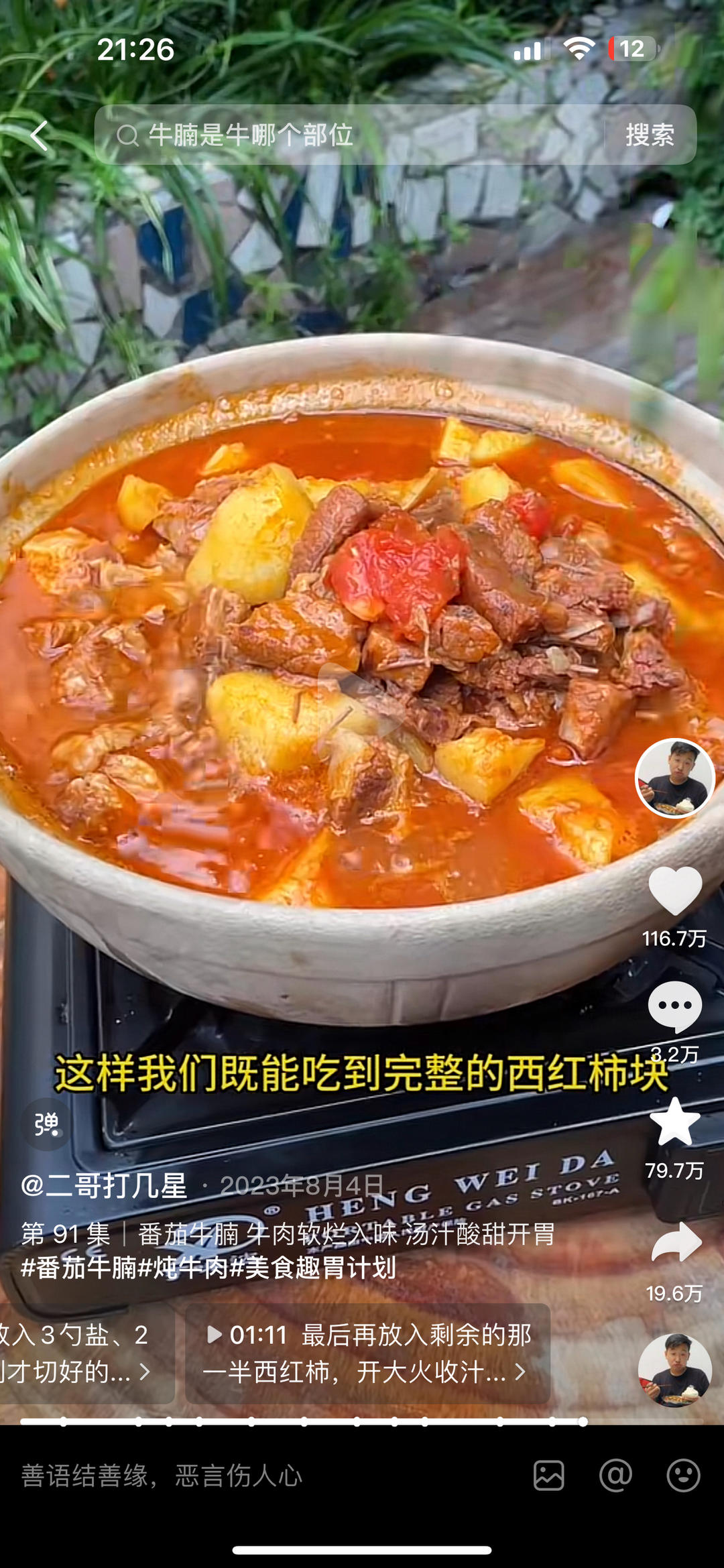The height and width of the screenshot is (1568, 724).
Task: Tap the comment input field 善语结善缘
Action: click(x=161, y=1473)
